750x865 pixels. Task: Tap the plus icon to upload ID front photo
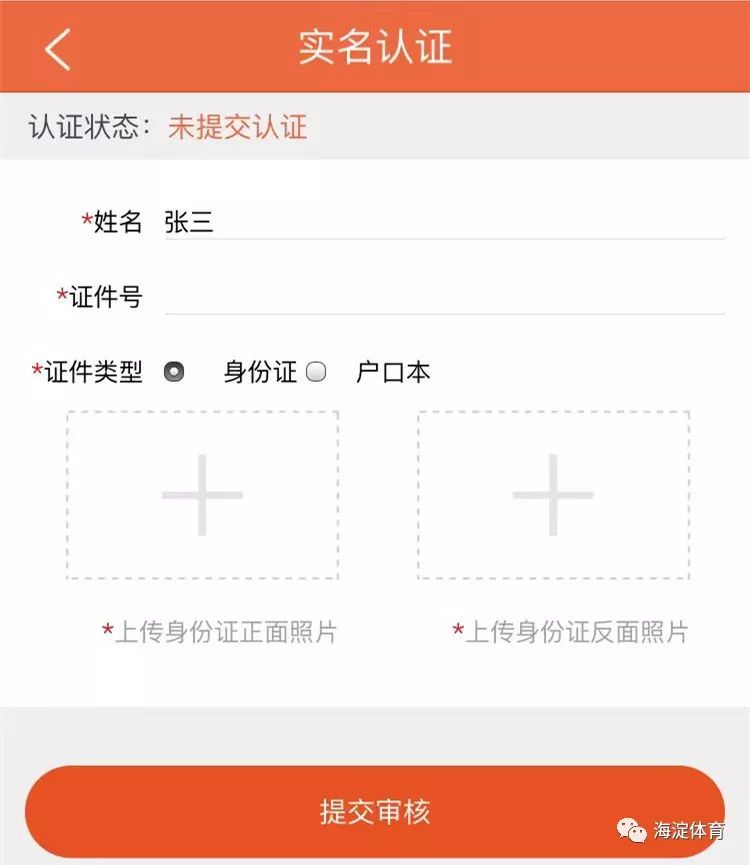coord(202,495)
